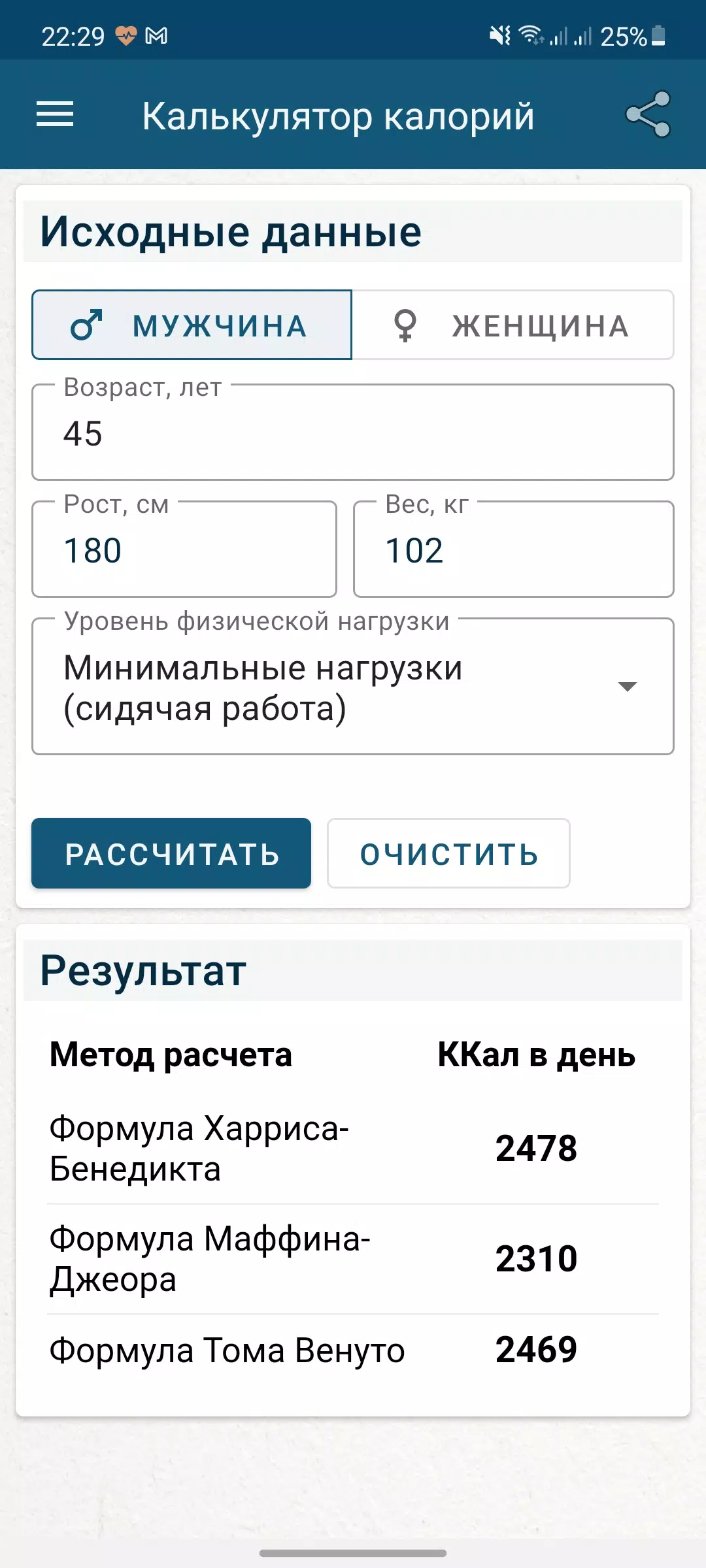The image size is (706, 1568).
Task: Open the hamburger drawer menu
Action: [x=55, y=115]
